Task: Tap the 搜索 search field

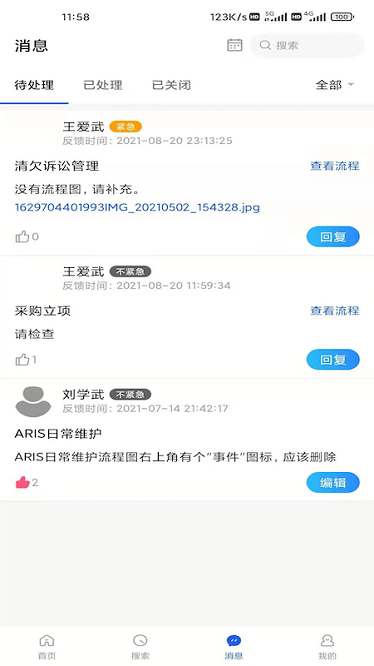Action: (307, 45)
